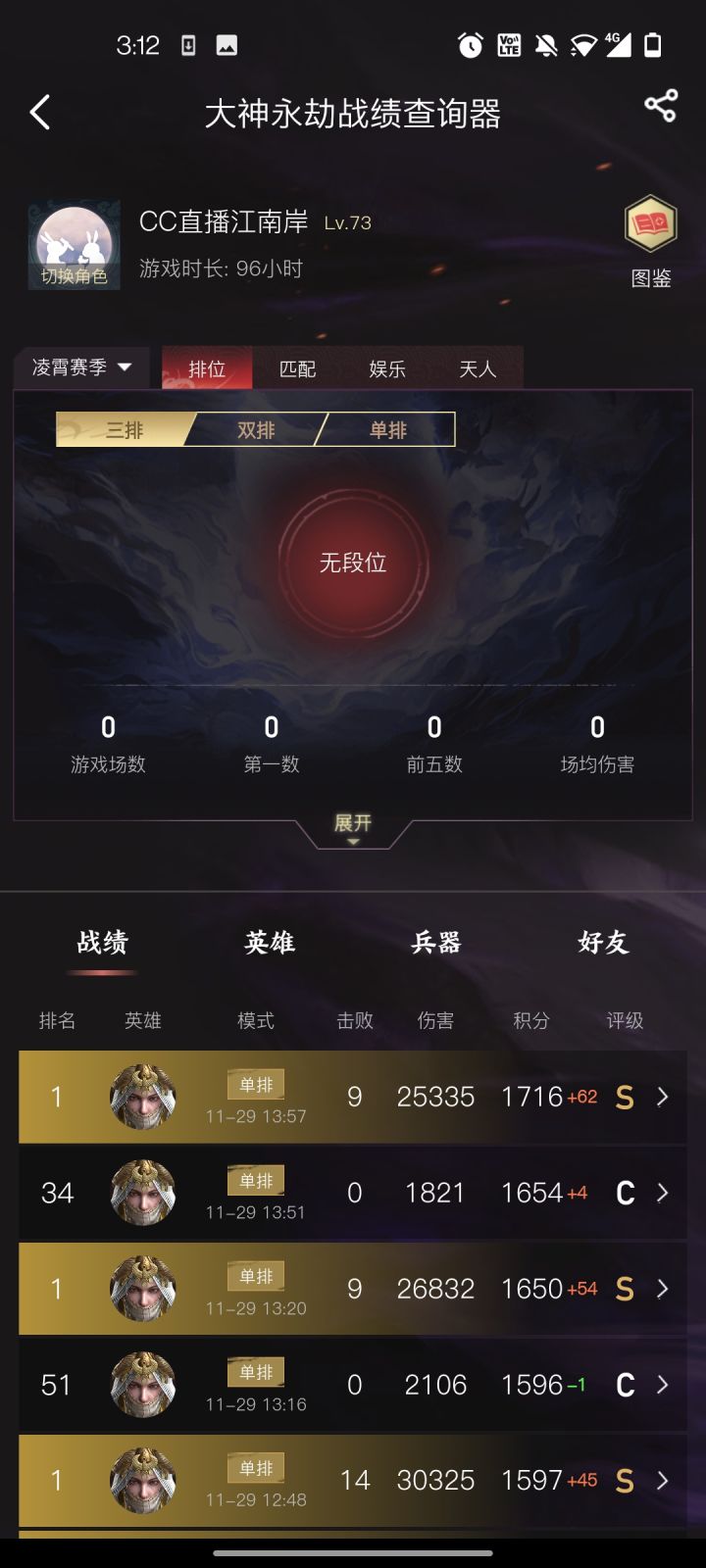Open the 天人 tab
Image resolution: width=706 pixels, height=1568 pixels.
[x=478, y=369]
